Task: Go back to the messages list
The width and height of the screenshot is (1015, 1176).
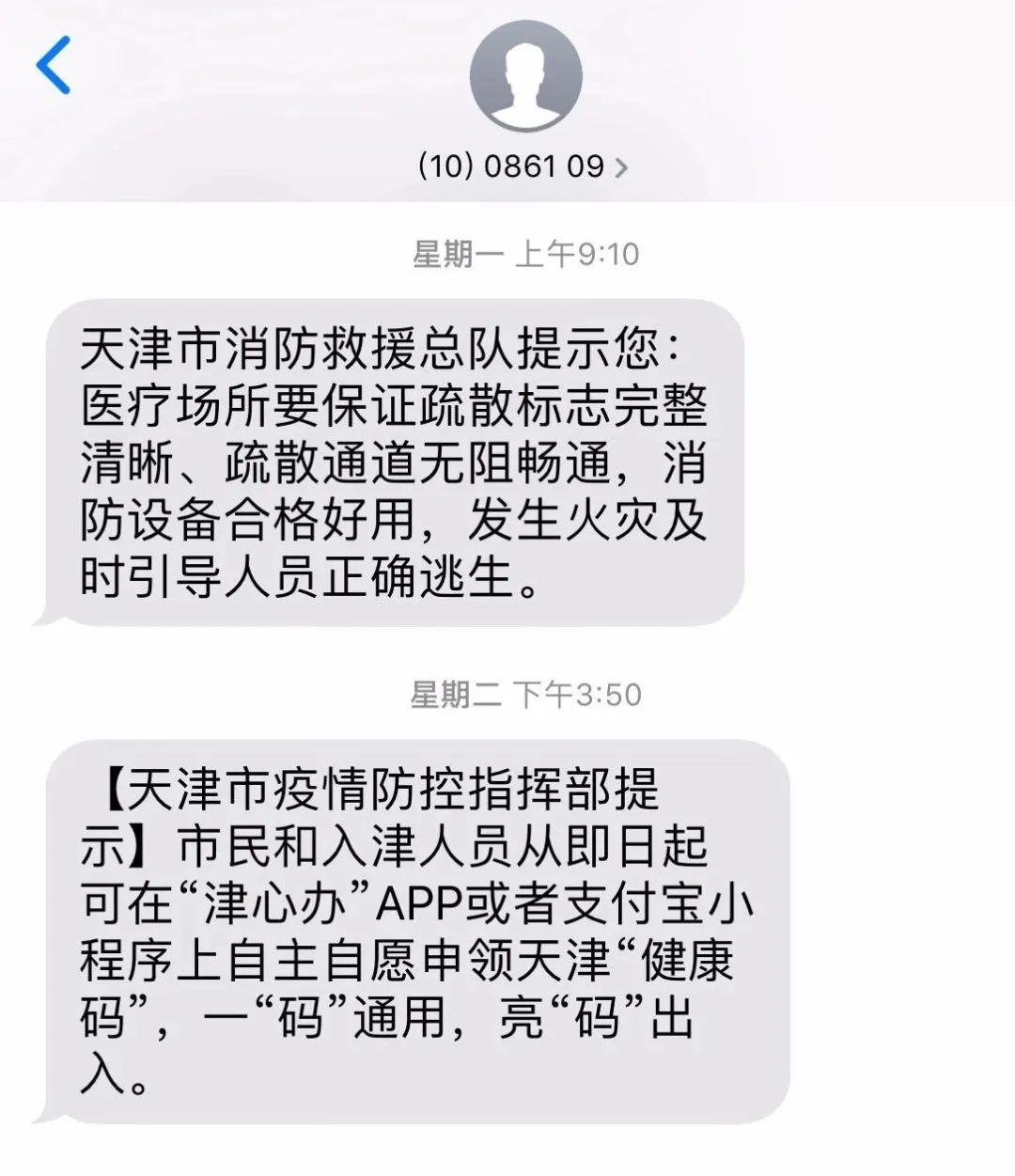Action: click(x=54, y=65)
